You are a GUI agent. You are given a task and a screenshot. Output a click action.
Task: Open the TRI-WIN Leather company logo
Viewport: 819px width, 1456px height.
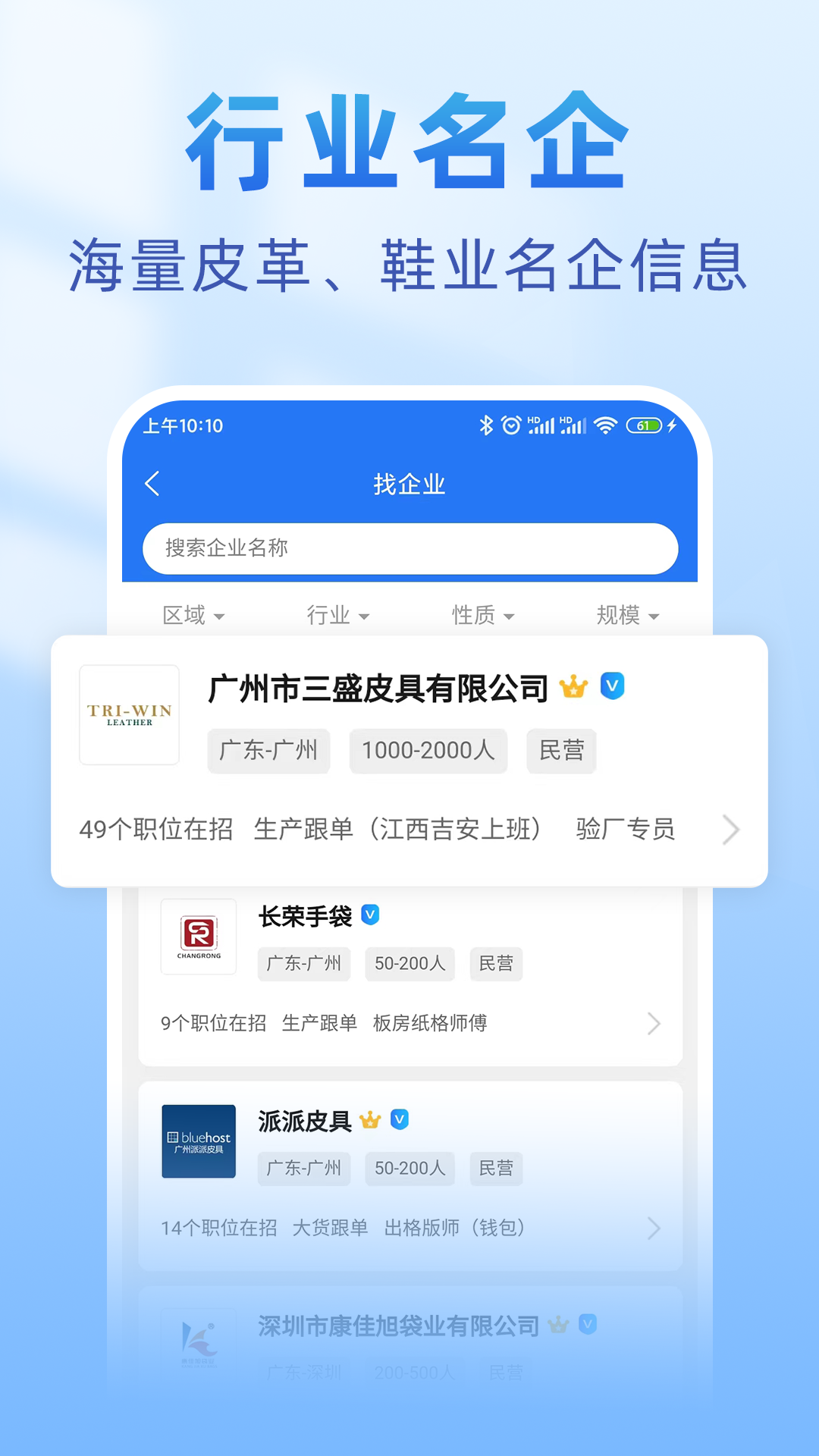coord(129,715)
